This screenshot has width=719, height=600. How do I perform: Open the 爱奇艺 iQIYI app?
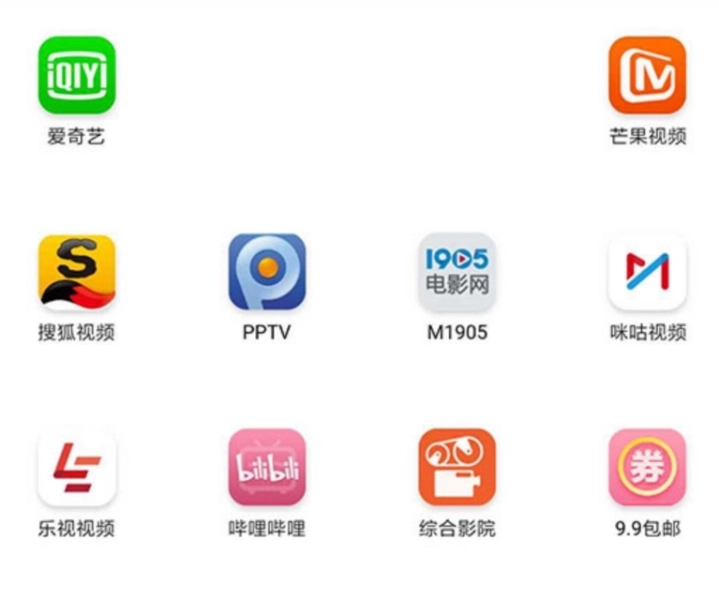pyautogui.click(x=77, y=75)
